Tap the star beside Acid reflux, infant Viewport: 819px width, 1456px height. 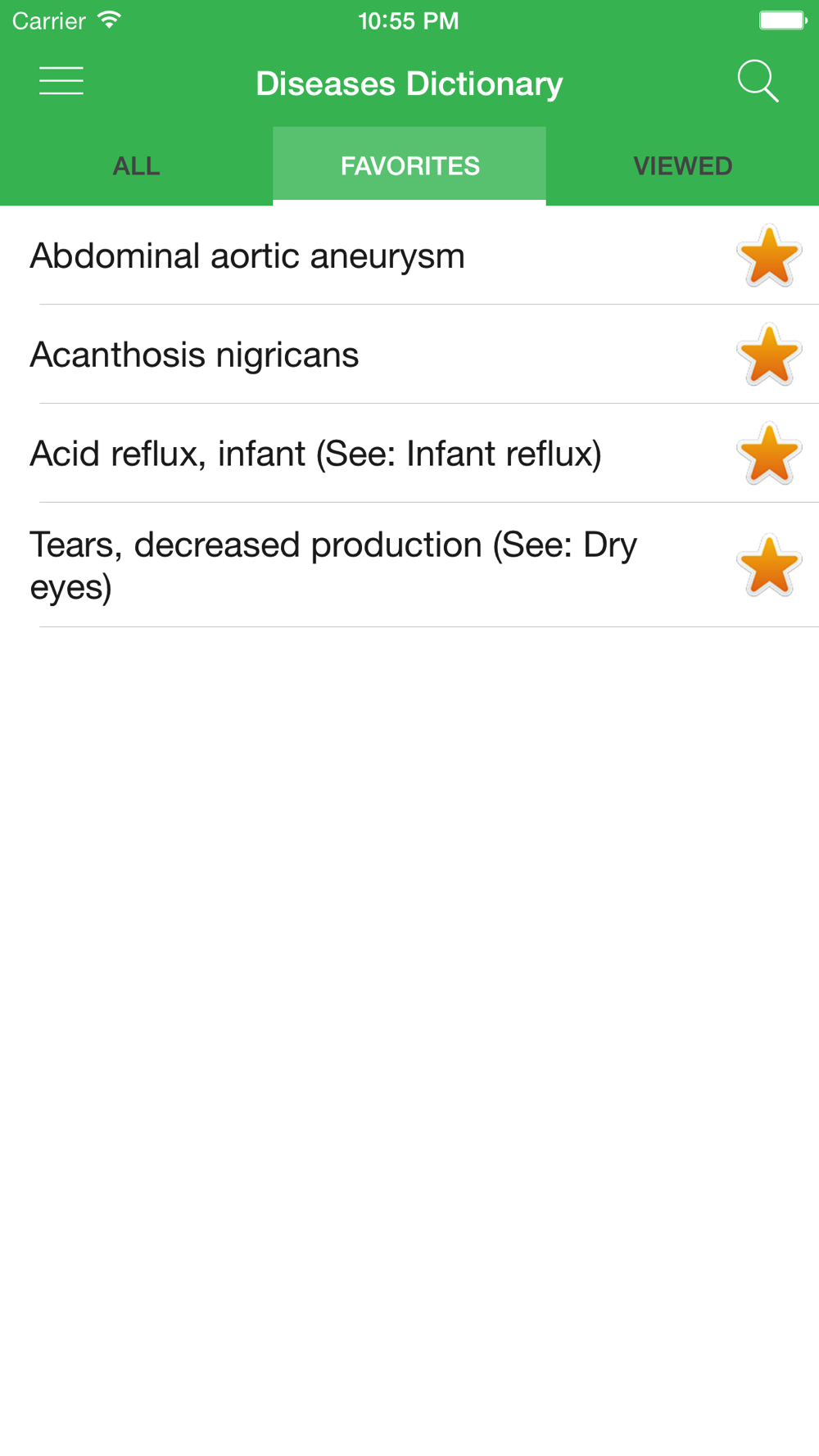[x=768, y=454]
